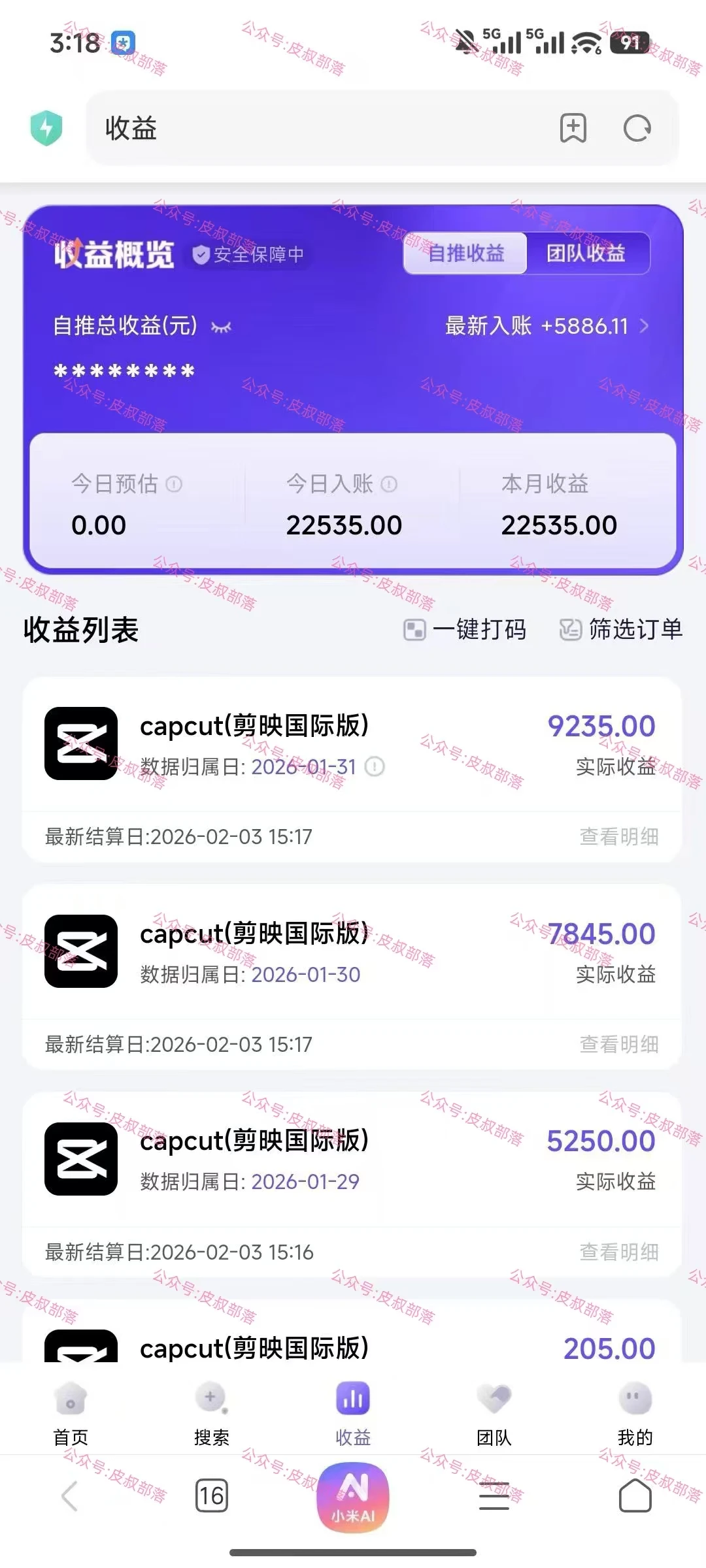
Task: Switch to the 团队收益 view
Action: [587, 253]
